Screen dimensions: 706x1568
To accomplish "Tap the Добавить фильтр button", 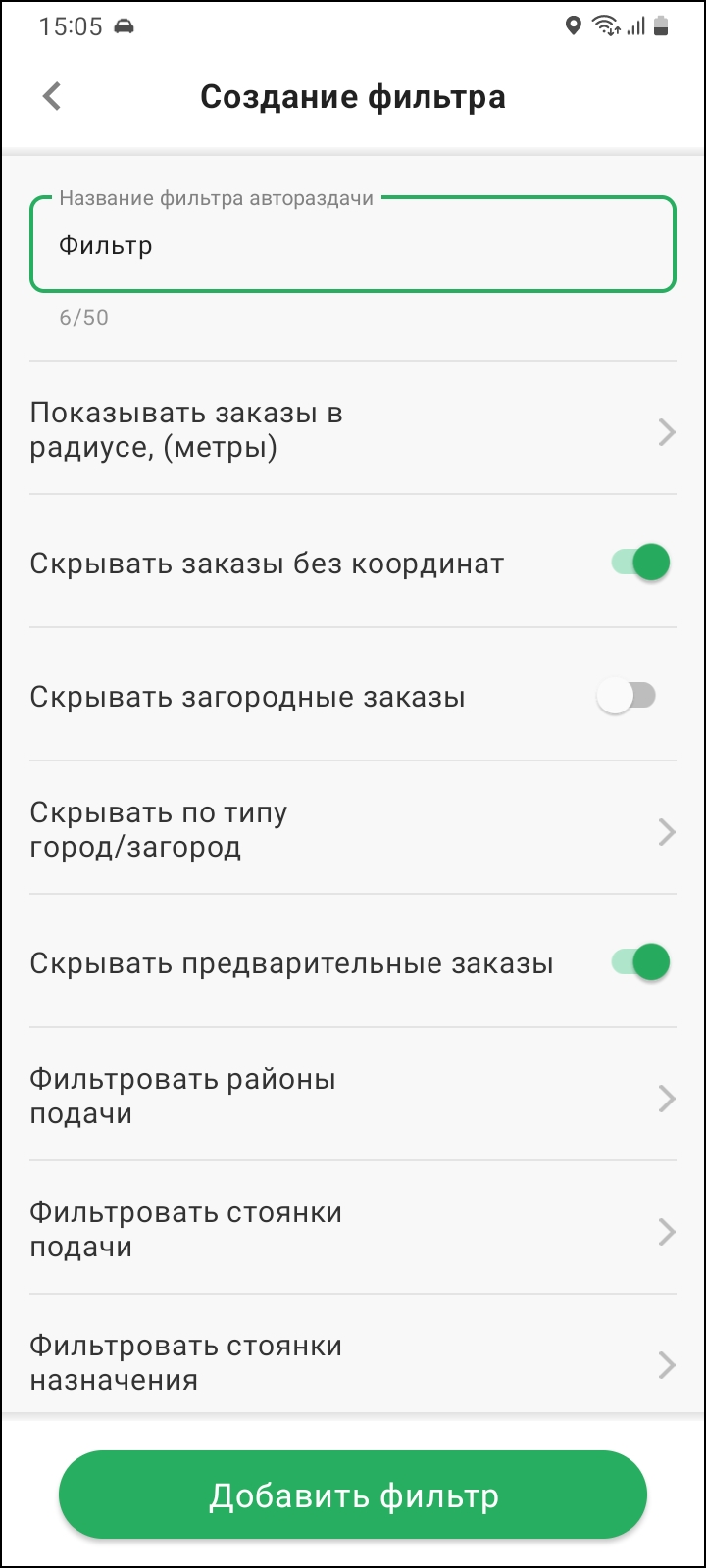I will click(x=353, y=1496).
